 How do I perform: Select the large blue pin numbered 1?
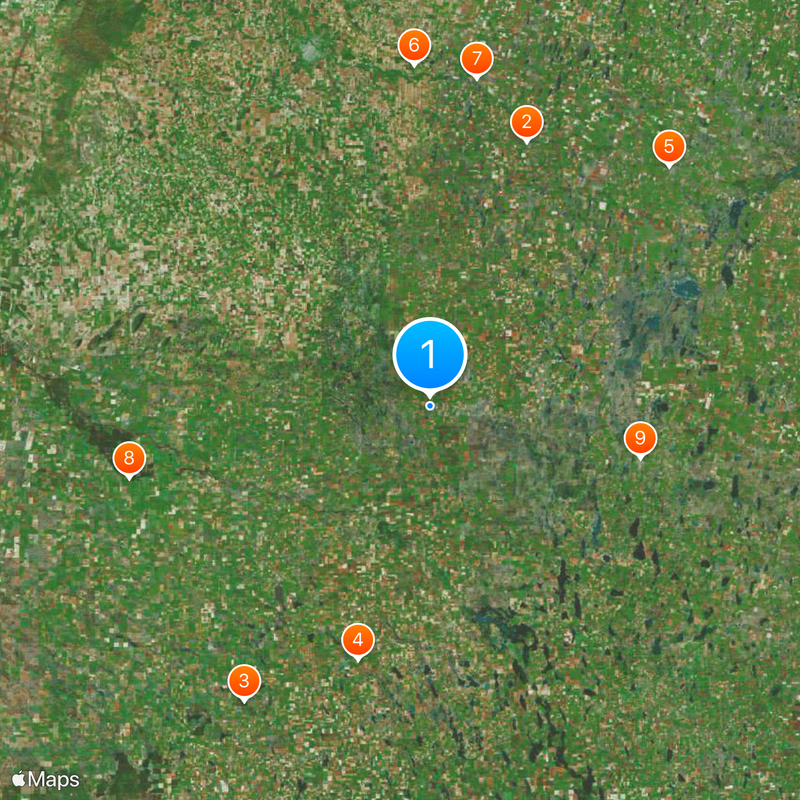point(430,354)
